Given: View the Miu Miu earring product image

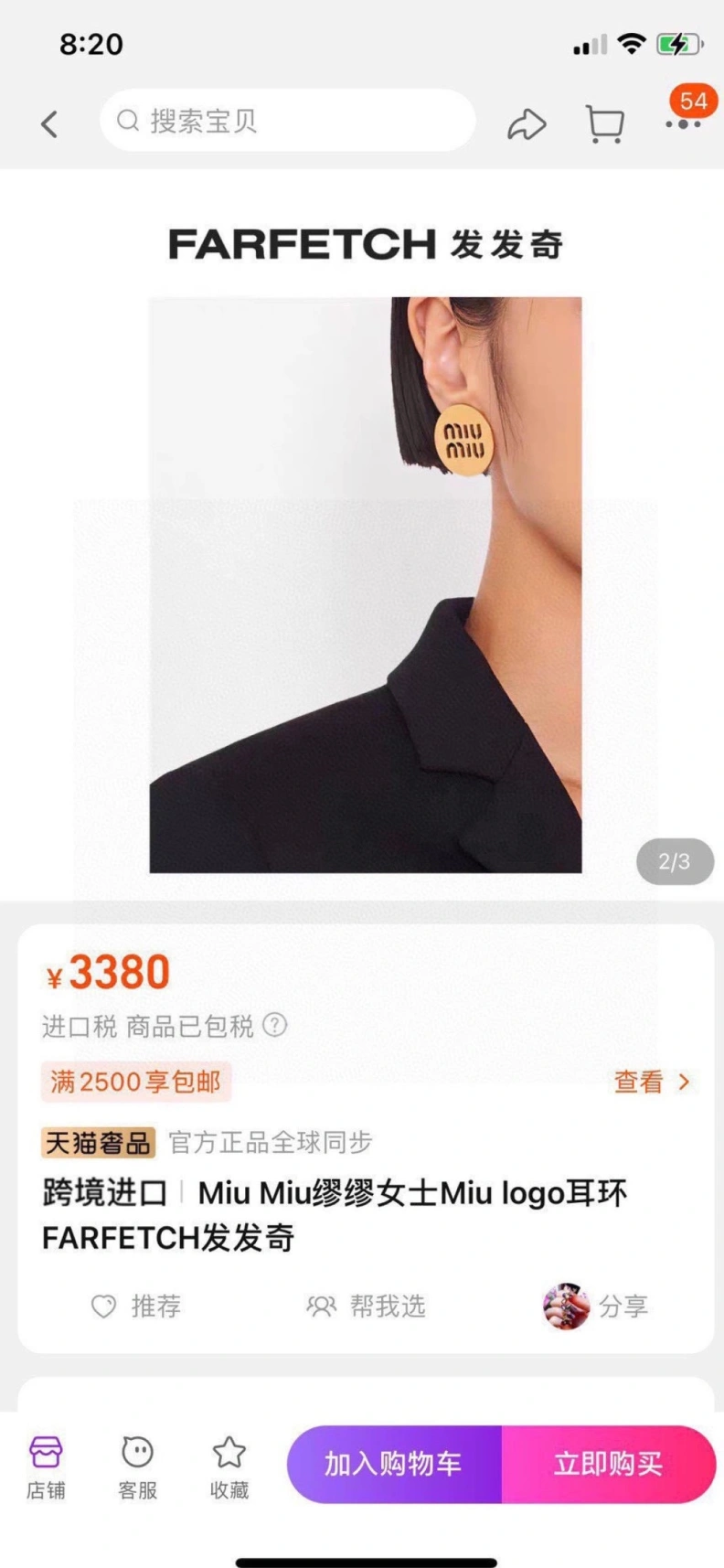Looking at the screenshot, I should 365,584.
